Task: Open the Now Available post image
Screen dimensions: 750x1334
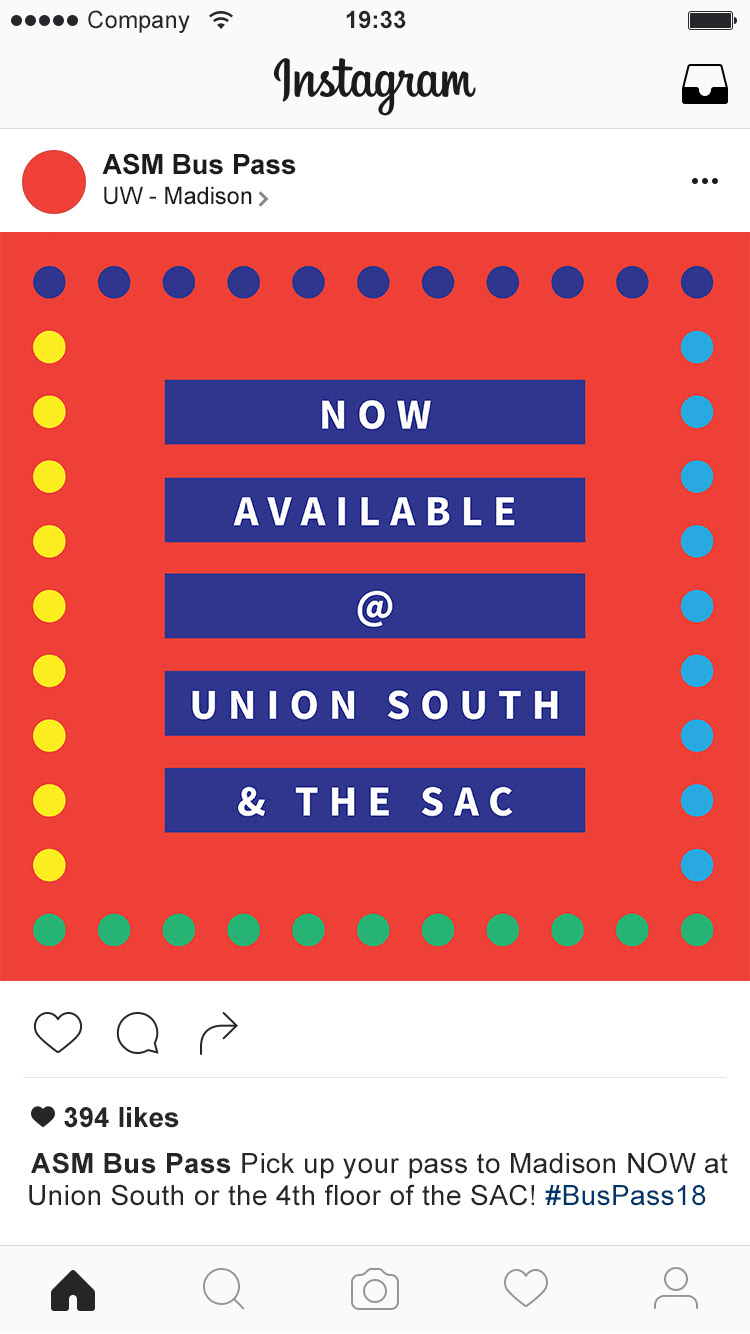Action: tap(375, 606)
